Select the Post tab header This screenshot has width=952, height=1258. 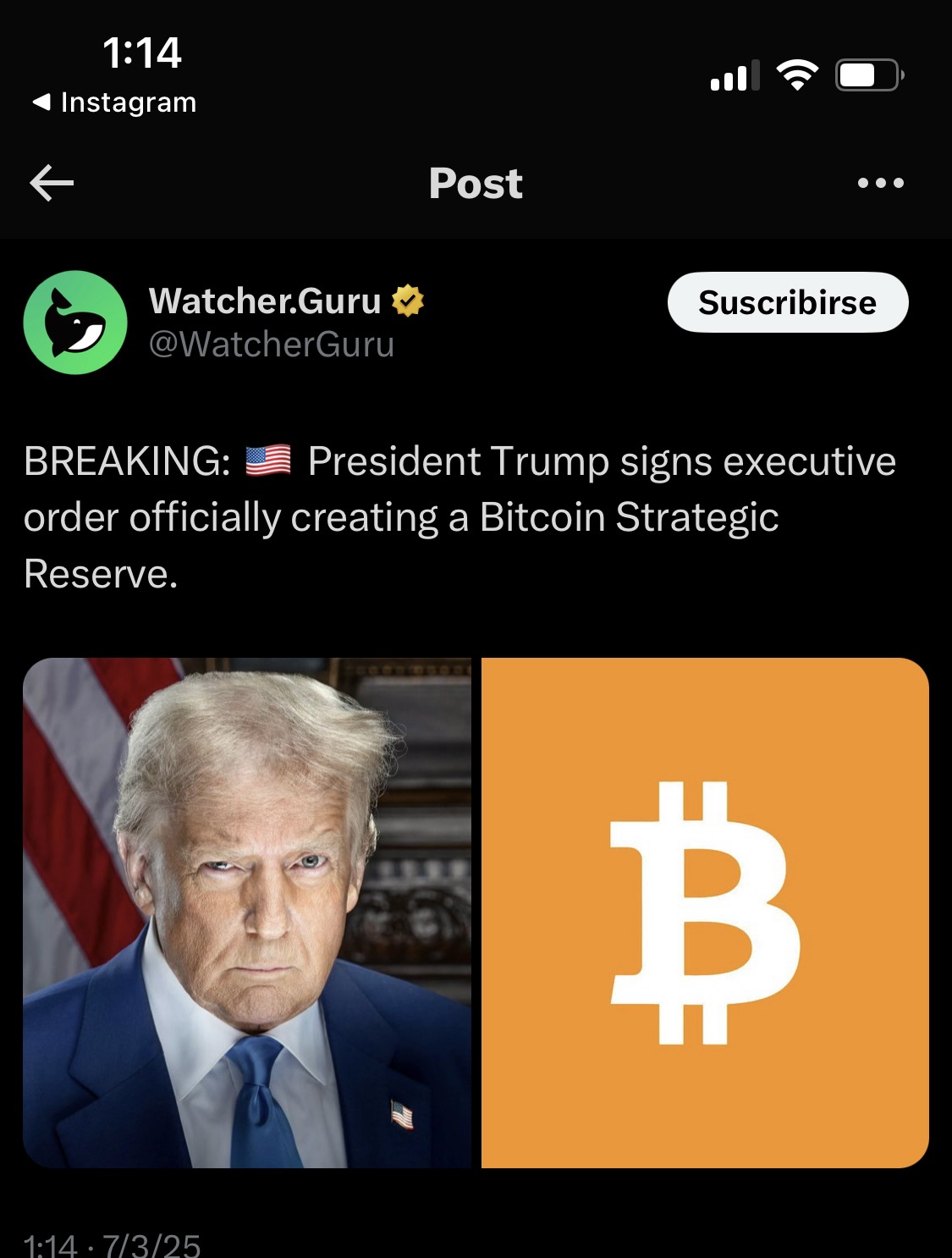coord(476,182)
